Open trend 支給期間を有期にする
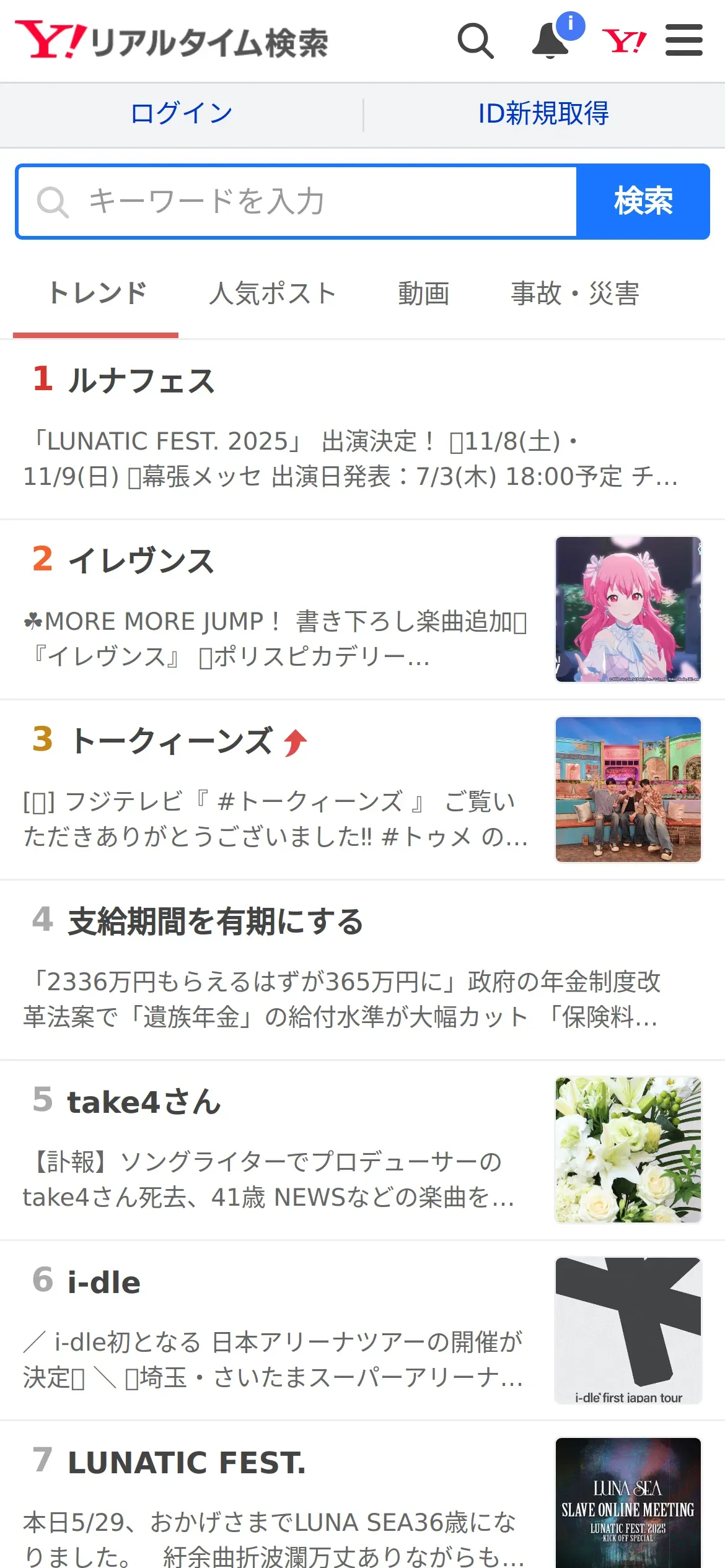 pos(215,921)
